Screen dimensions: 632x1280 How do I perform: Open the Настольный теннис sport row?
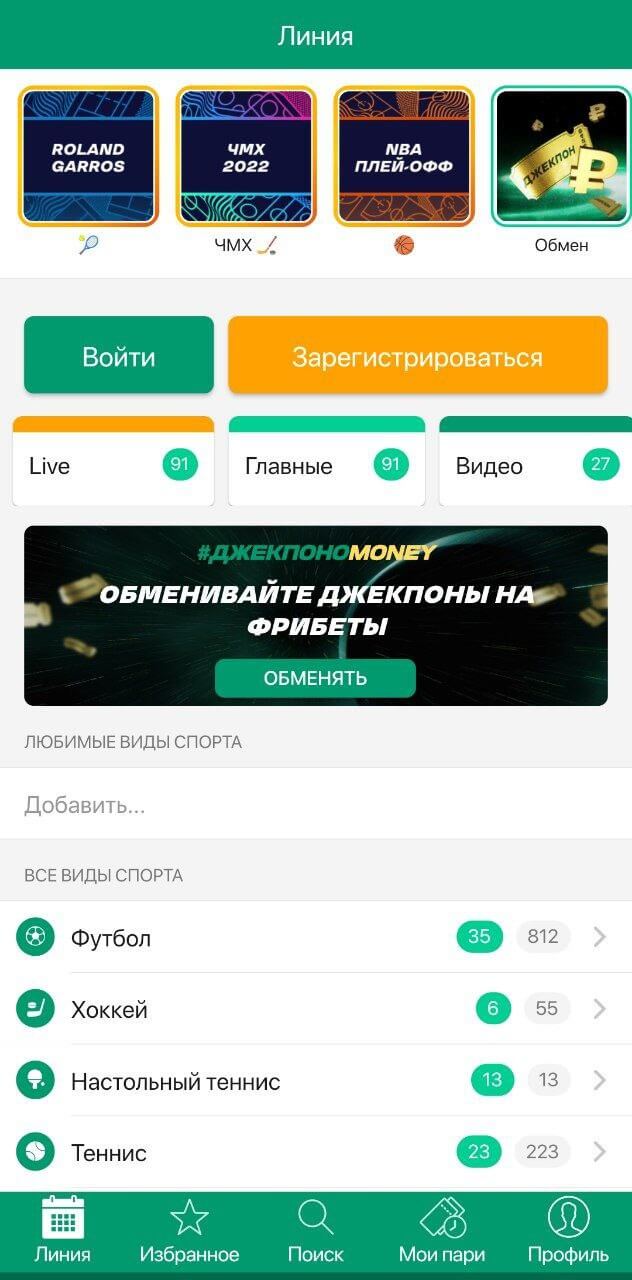tap(315, 1081)
